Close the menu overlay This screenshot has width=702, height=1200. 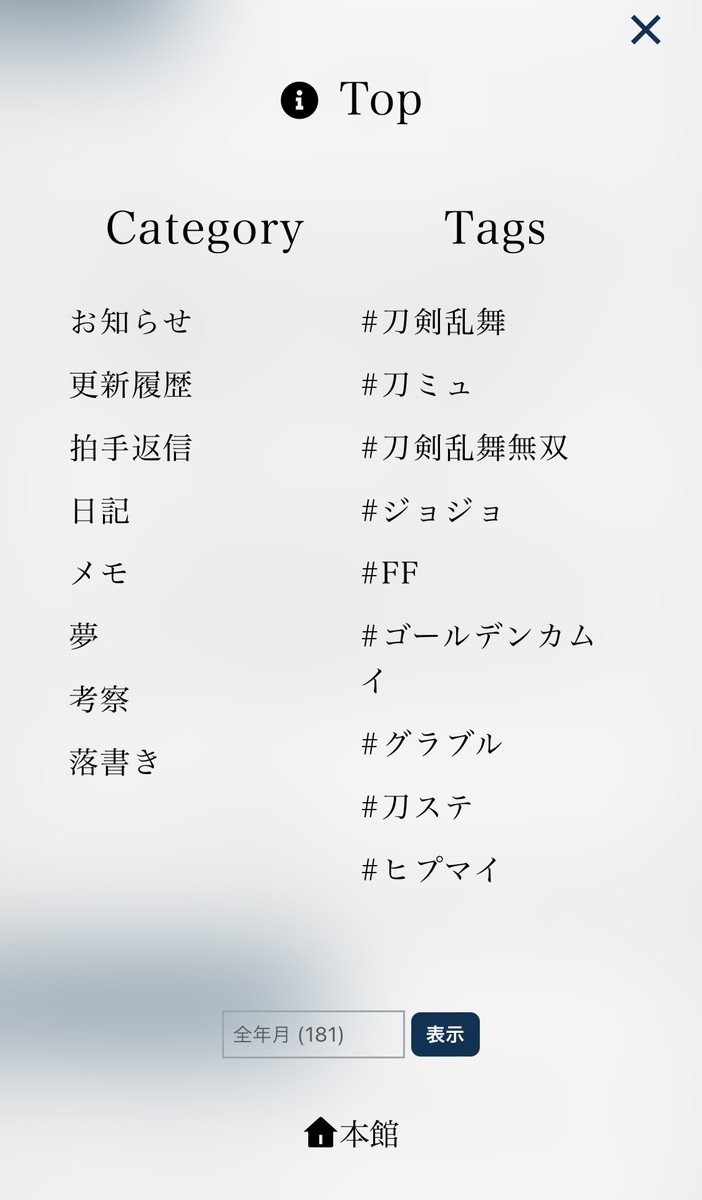(x=645, y=30)
